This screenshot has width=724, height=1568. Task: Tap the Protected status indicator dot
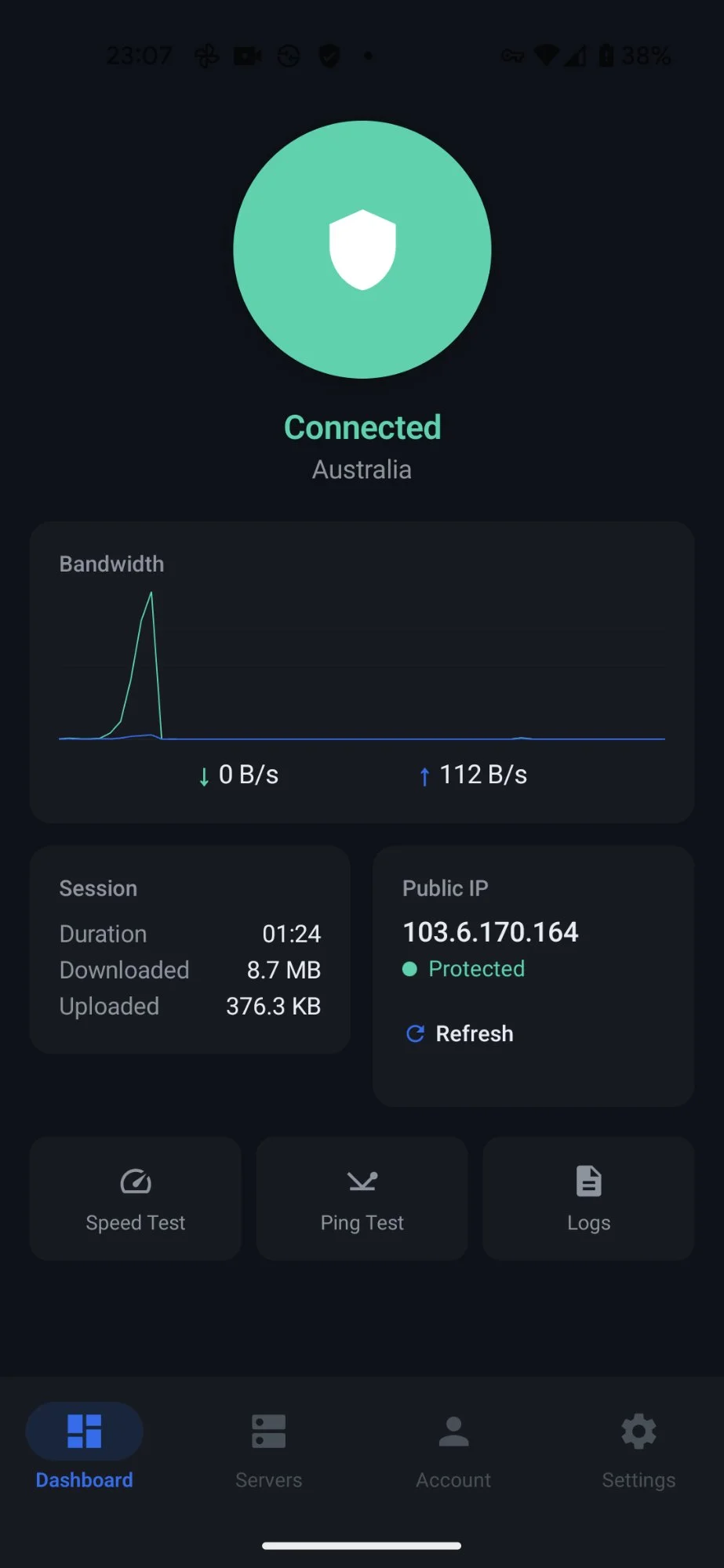click(409, 969)
